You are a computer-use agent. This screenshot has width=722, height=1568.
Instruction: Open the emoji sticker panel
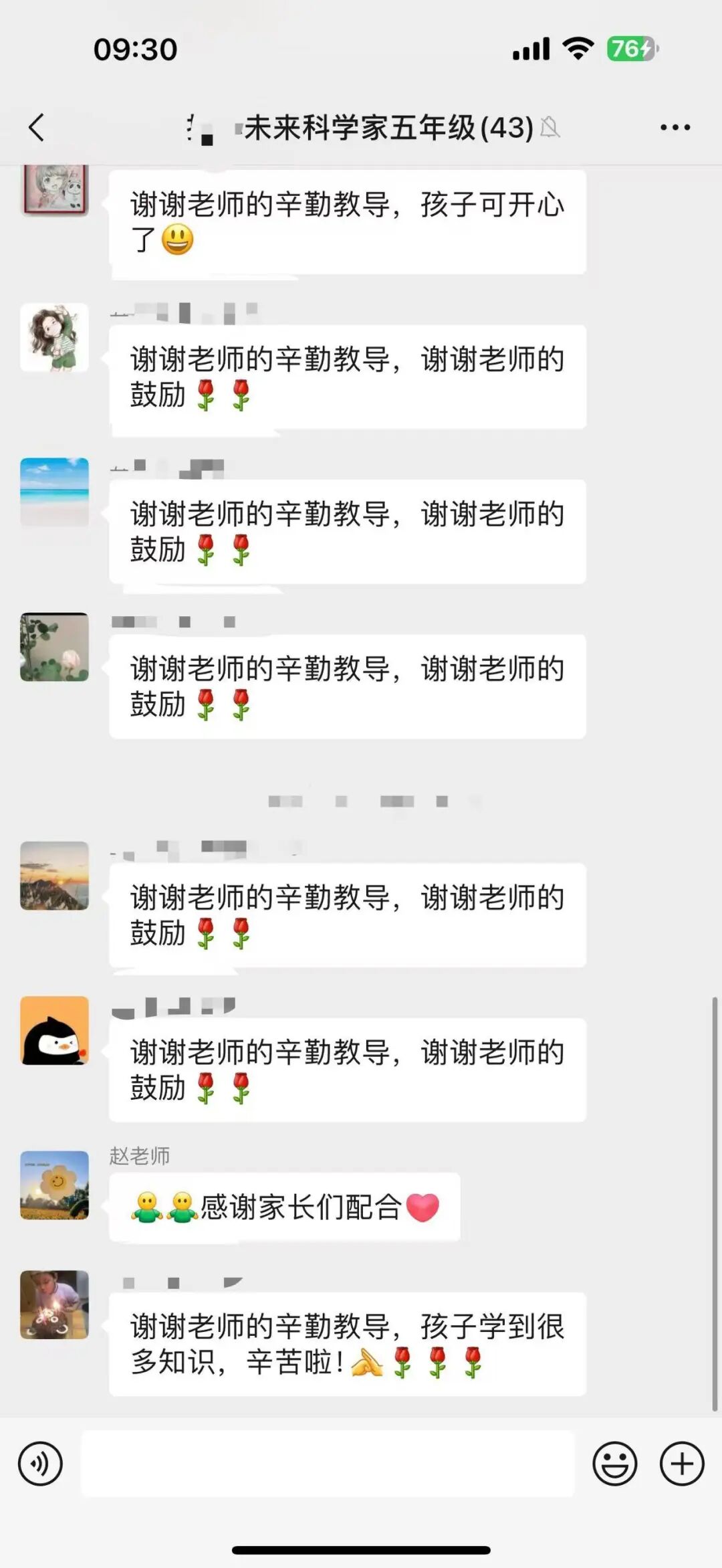(x=614, y=1464)
